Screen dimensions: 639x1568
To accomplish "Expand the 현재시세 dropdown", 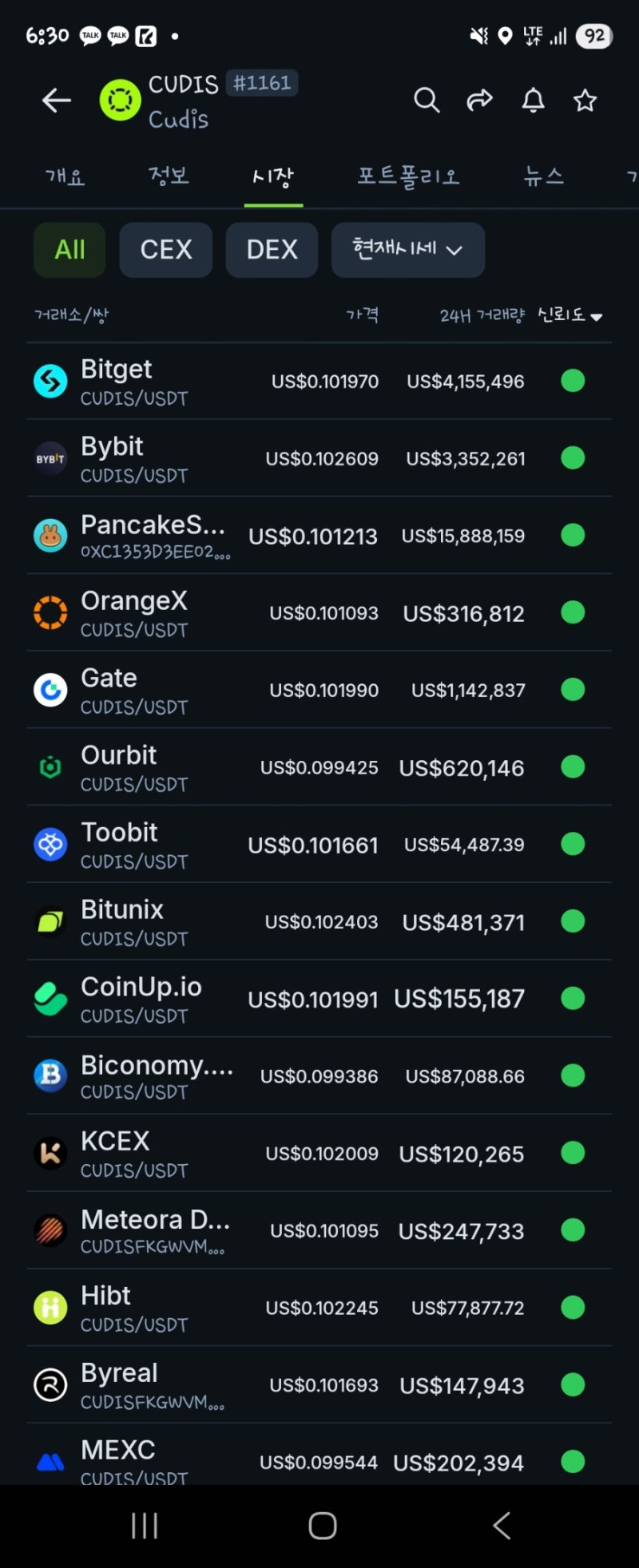I will point(407,250).
